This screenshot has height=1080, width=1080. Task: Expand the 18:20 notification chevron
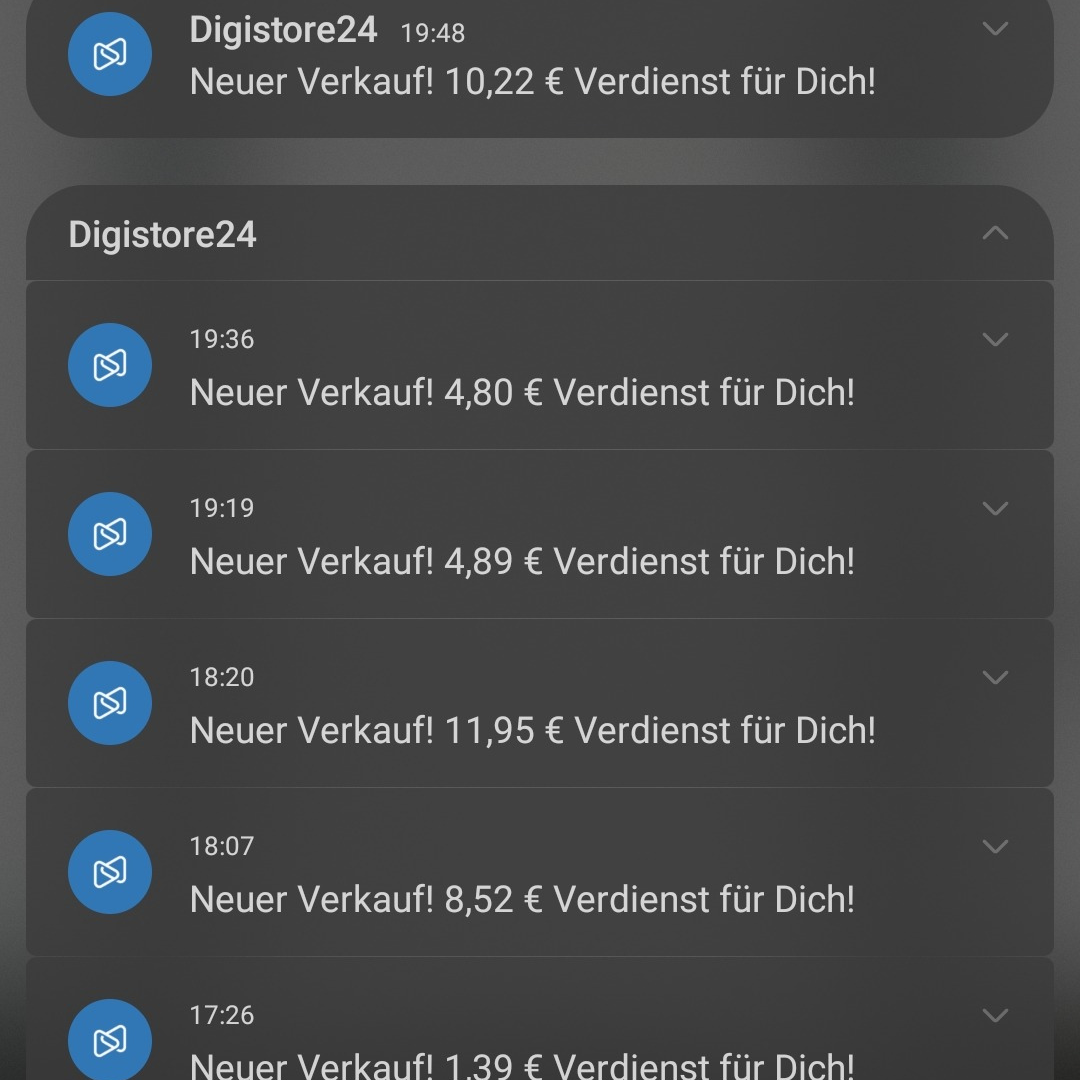(x=995, y=678)
